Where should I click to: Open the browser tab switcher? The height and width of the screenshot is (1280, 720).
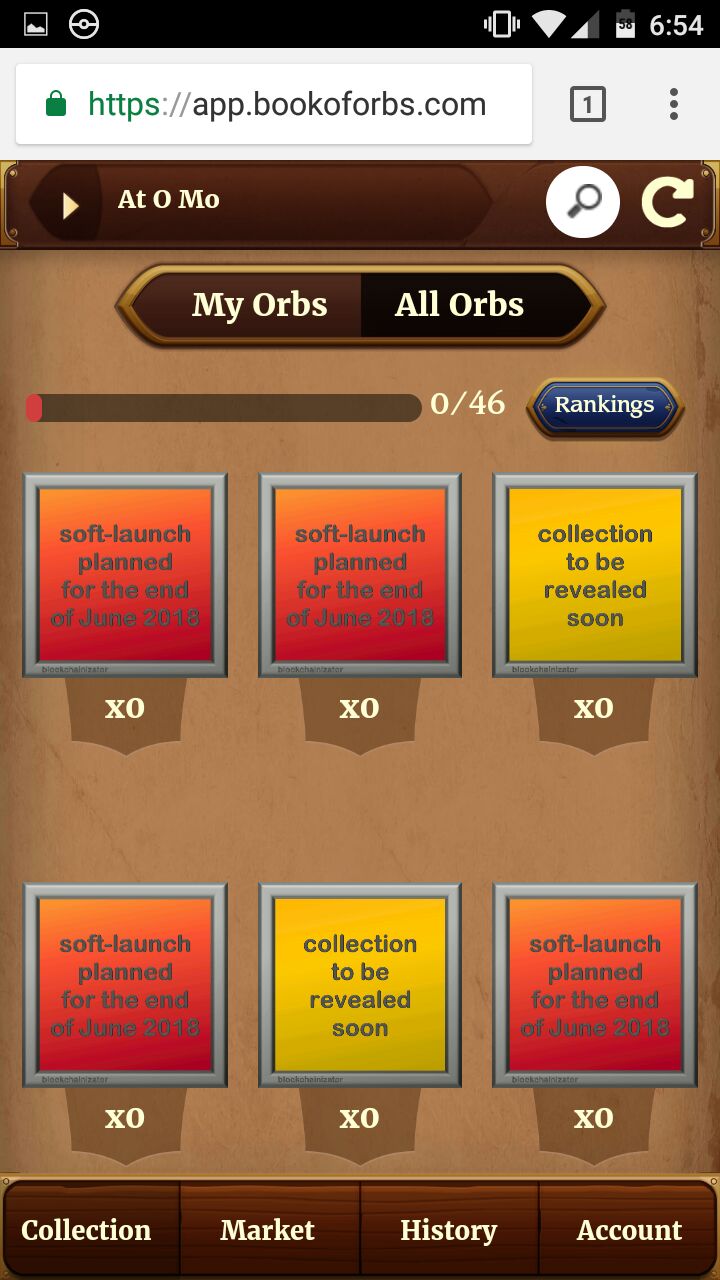tap(588, 104)
